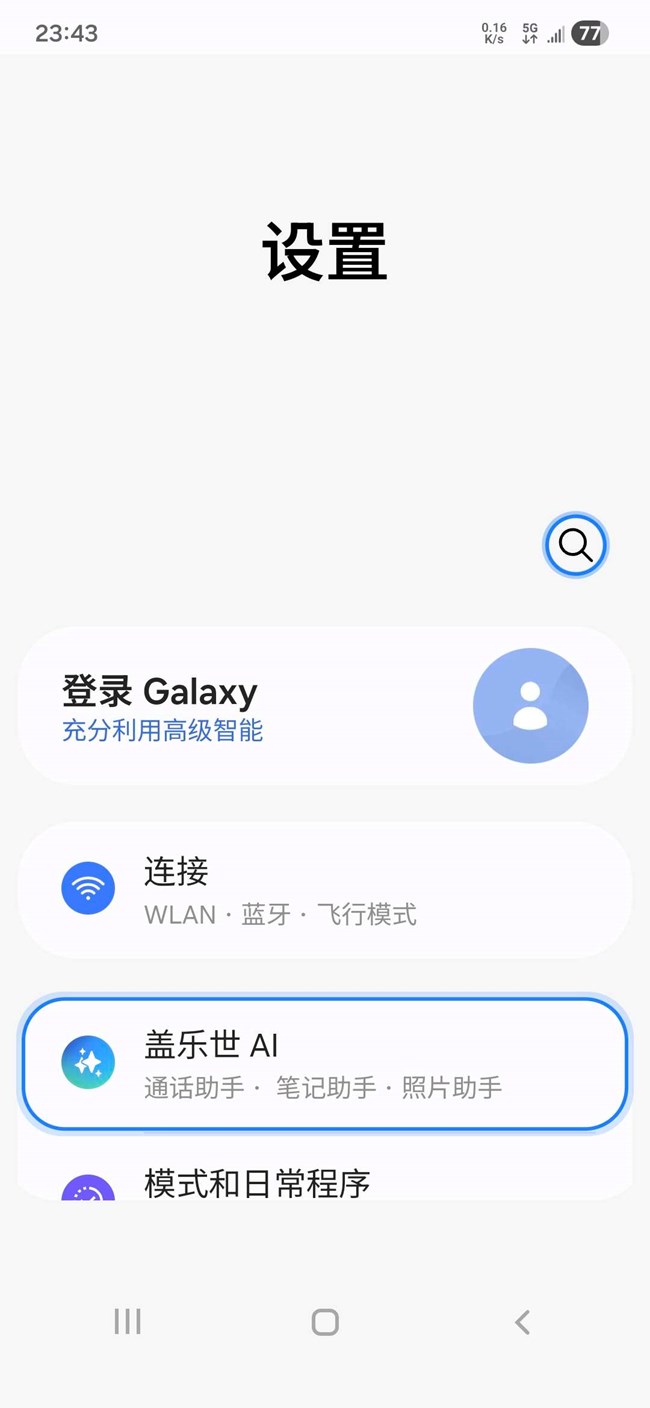
Task: Tap the home button in navigation bar
Action: (x=325, y=1322)
